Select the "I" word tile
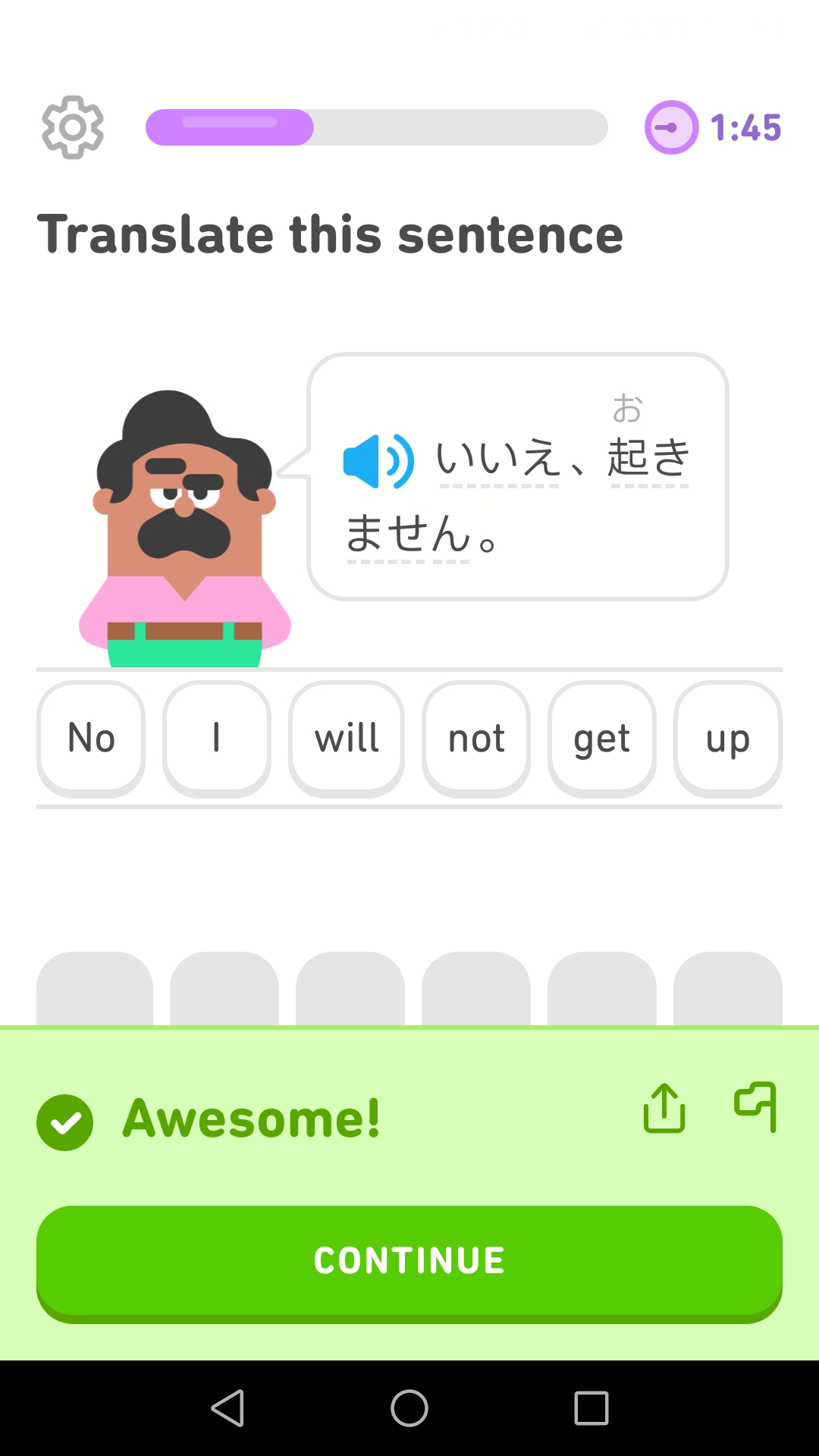 click(217, 738)
